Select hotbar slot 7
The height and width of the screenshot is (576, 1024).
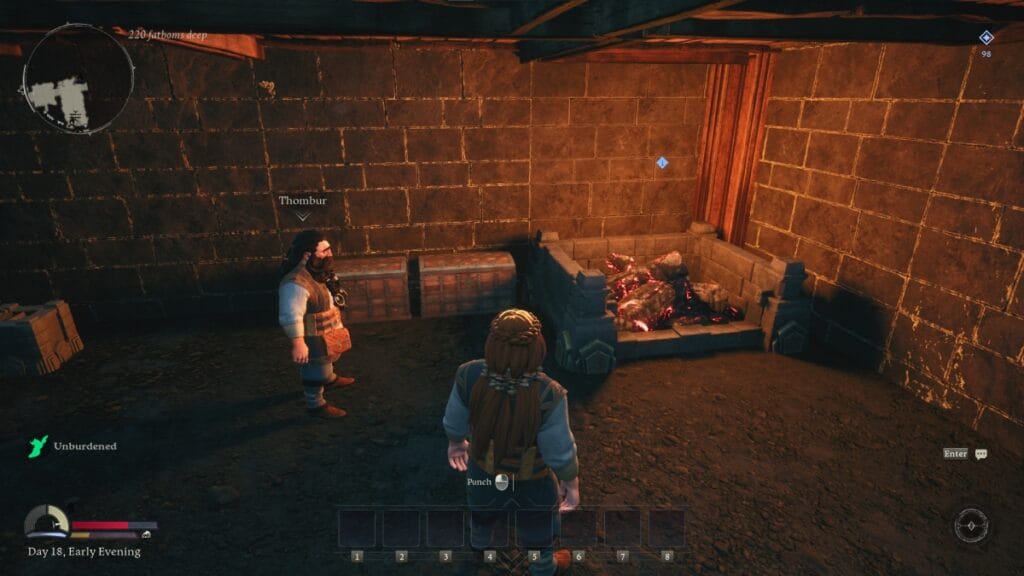point(623,528)
